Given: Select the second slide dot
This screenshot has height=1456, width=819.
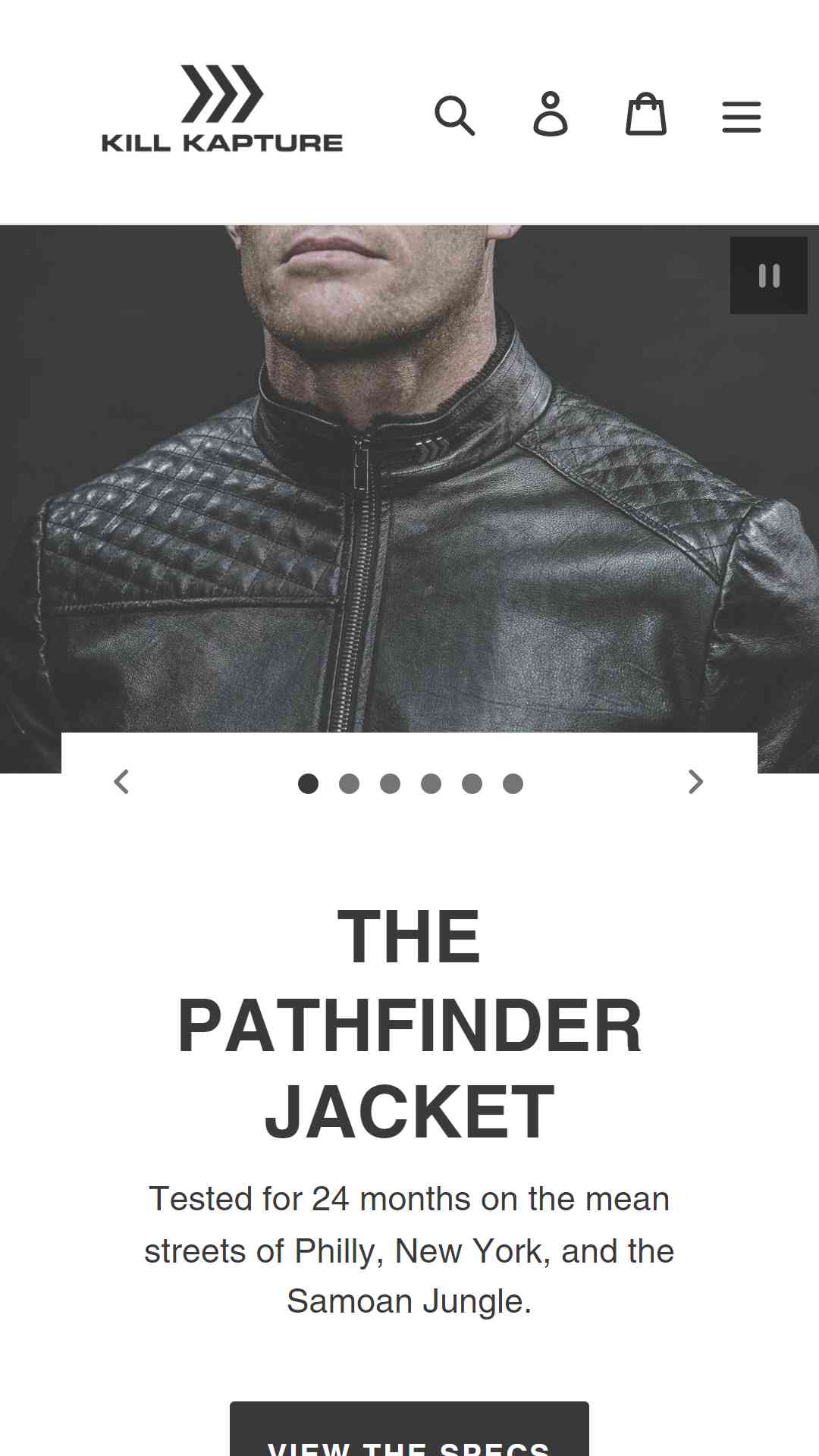Looking at the screenshot, I should 349,783.
